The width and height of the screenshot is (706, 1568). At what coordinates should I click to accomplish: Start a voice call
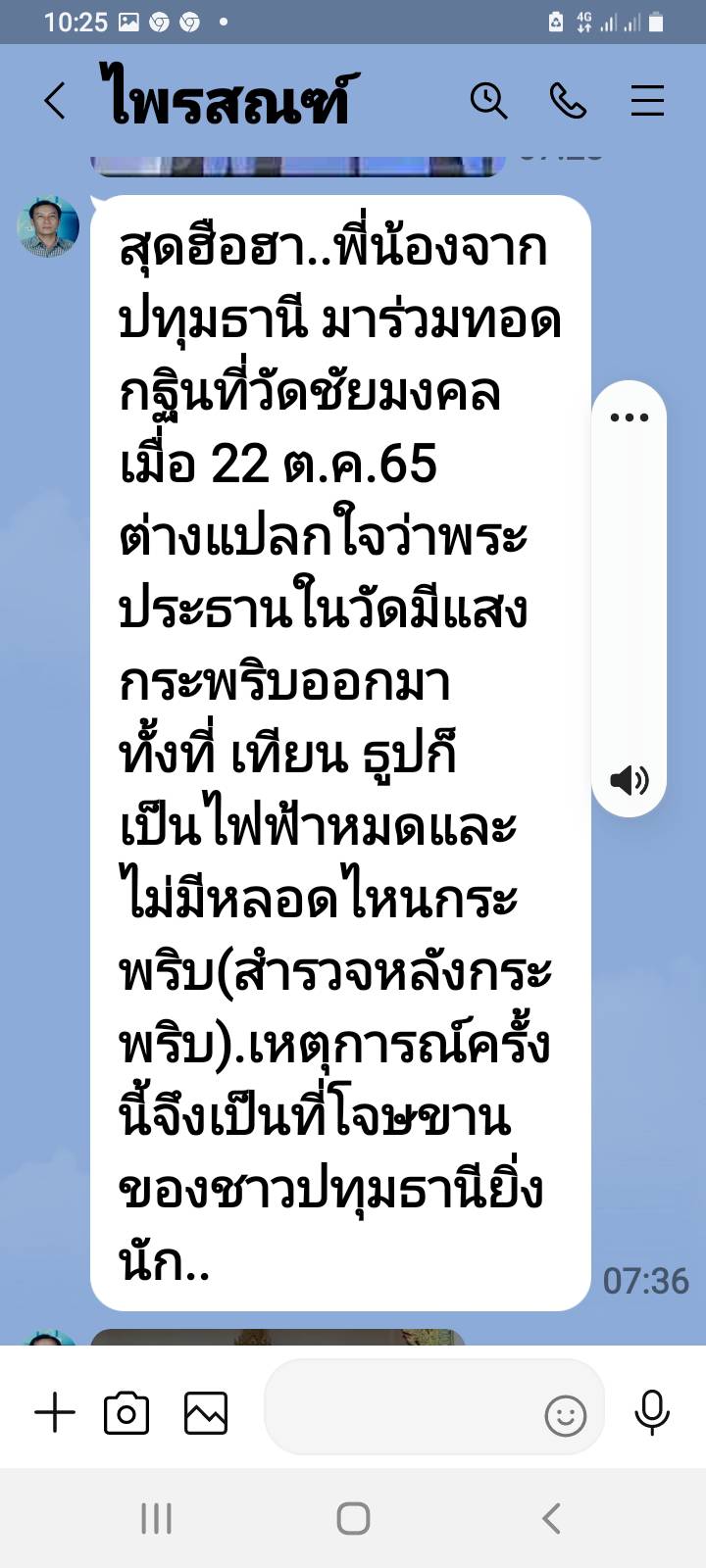pos(568,101)
